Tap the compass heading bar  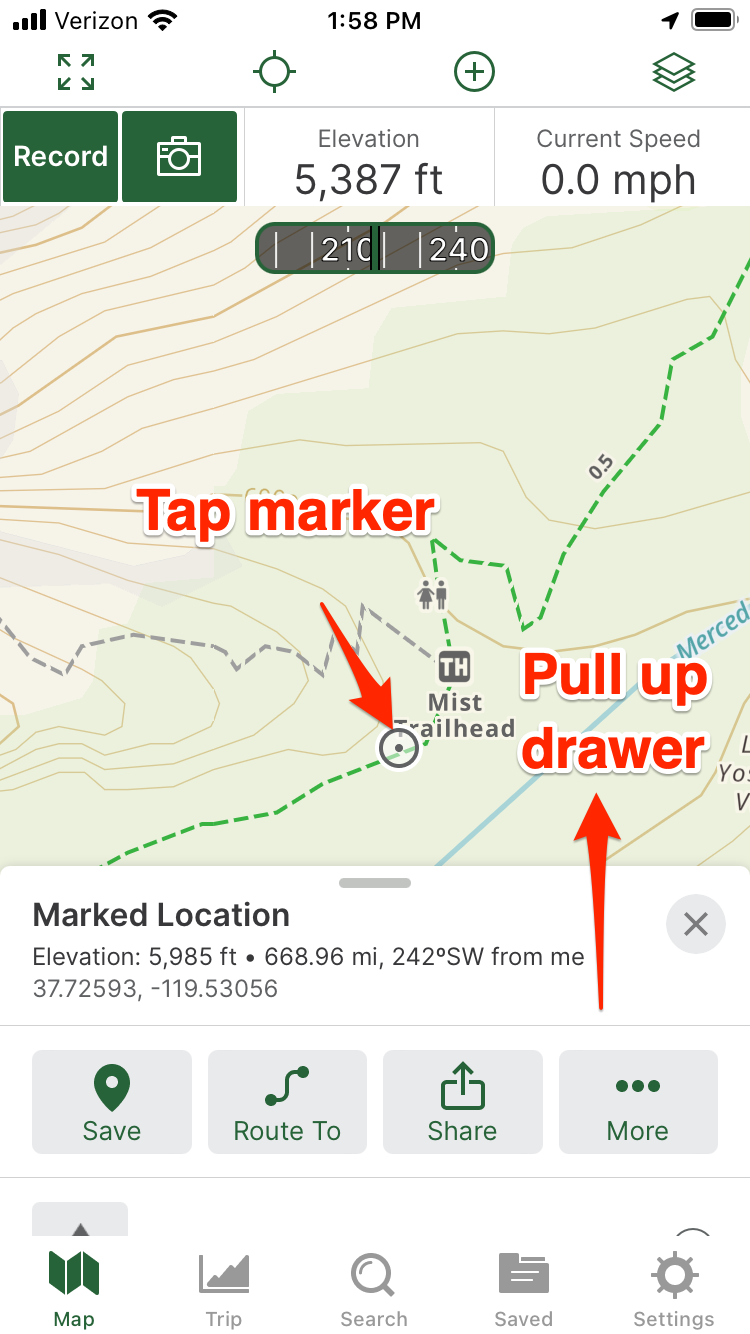coord(375,248)
